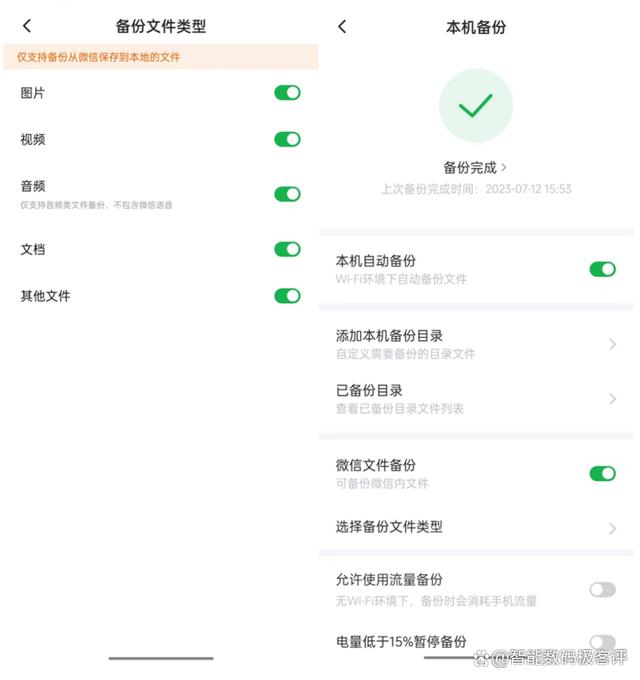
Task: Open 添加本机备份目录
Action: 475,344
